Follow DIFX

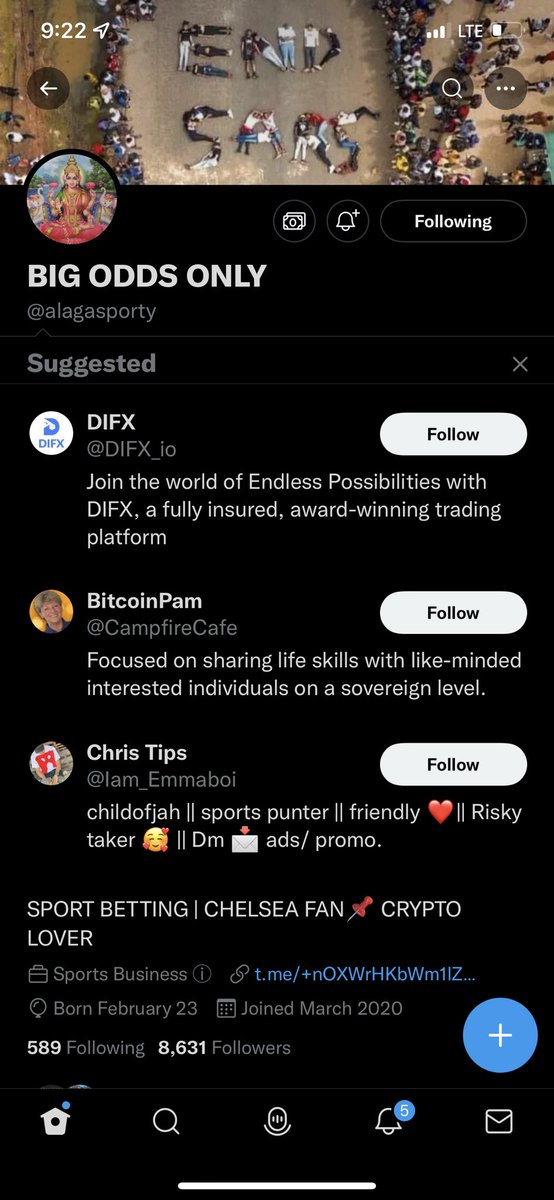[x=453, y=434]
